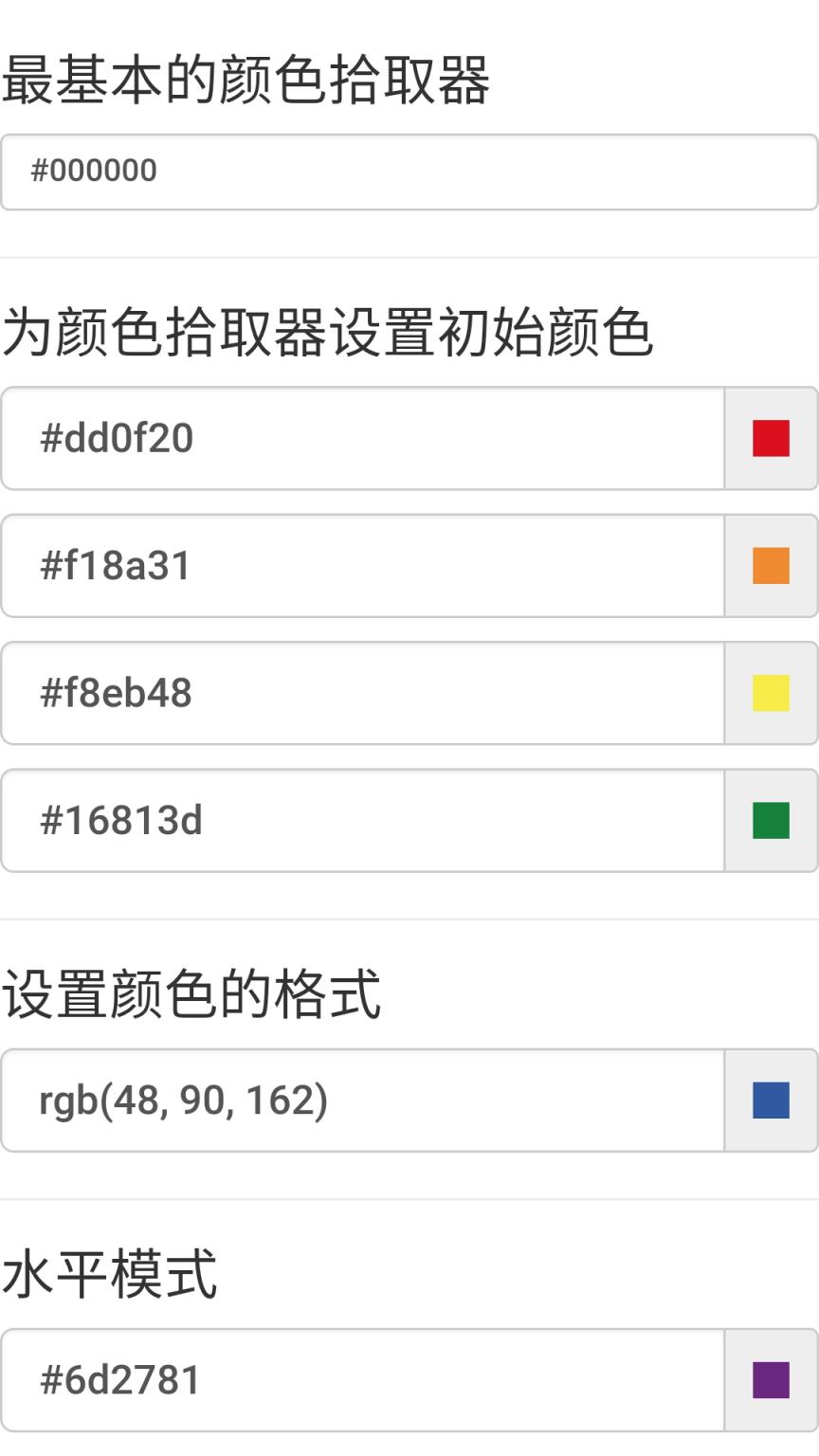
Task: Select the #f8eb48 text field
Action: 362,693
